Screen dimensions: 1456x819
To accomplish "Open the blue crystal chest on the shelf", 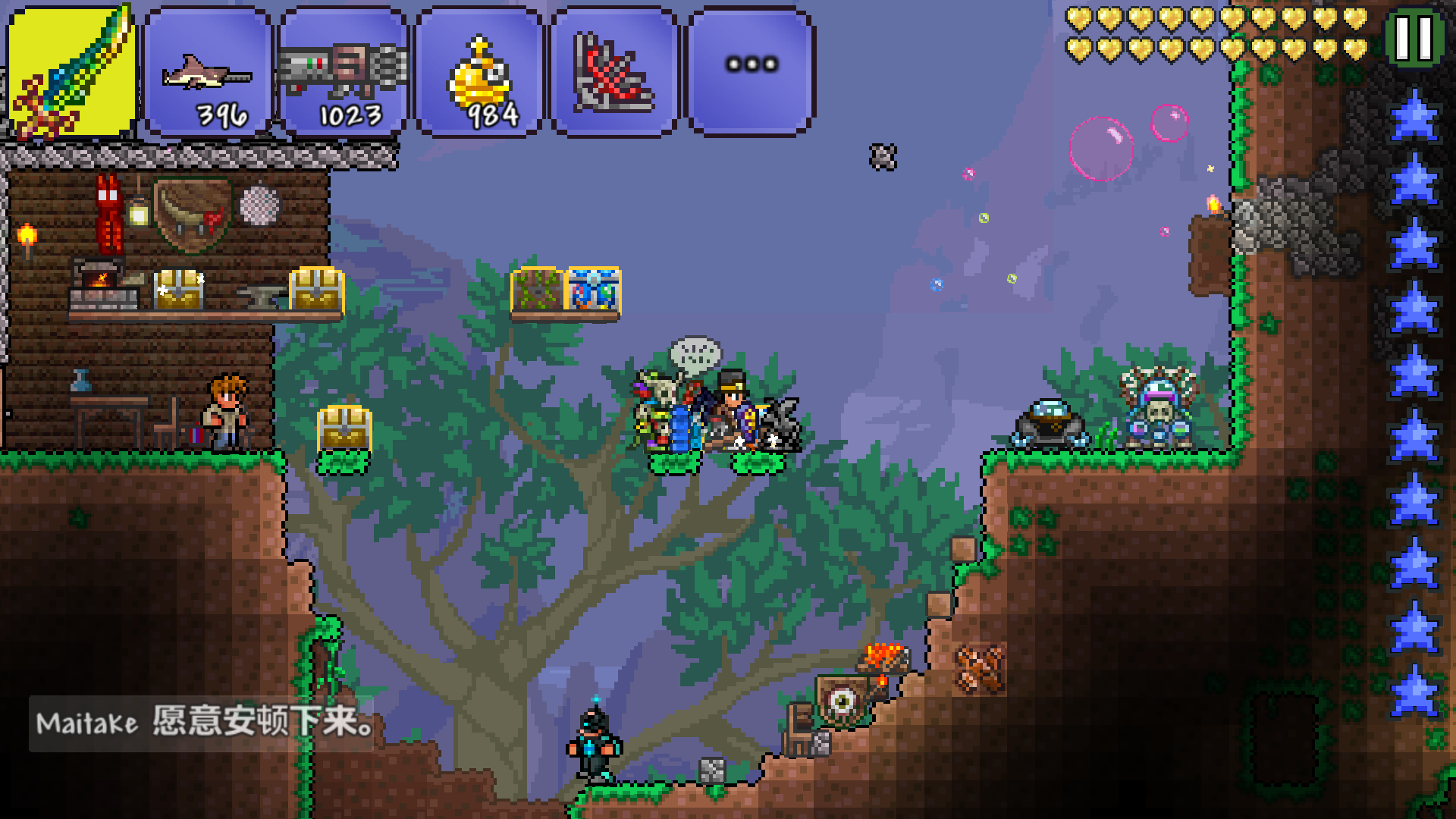I will click(x=593, y=289).
